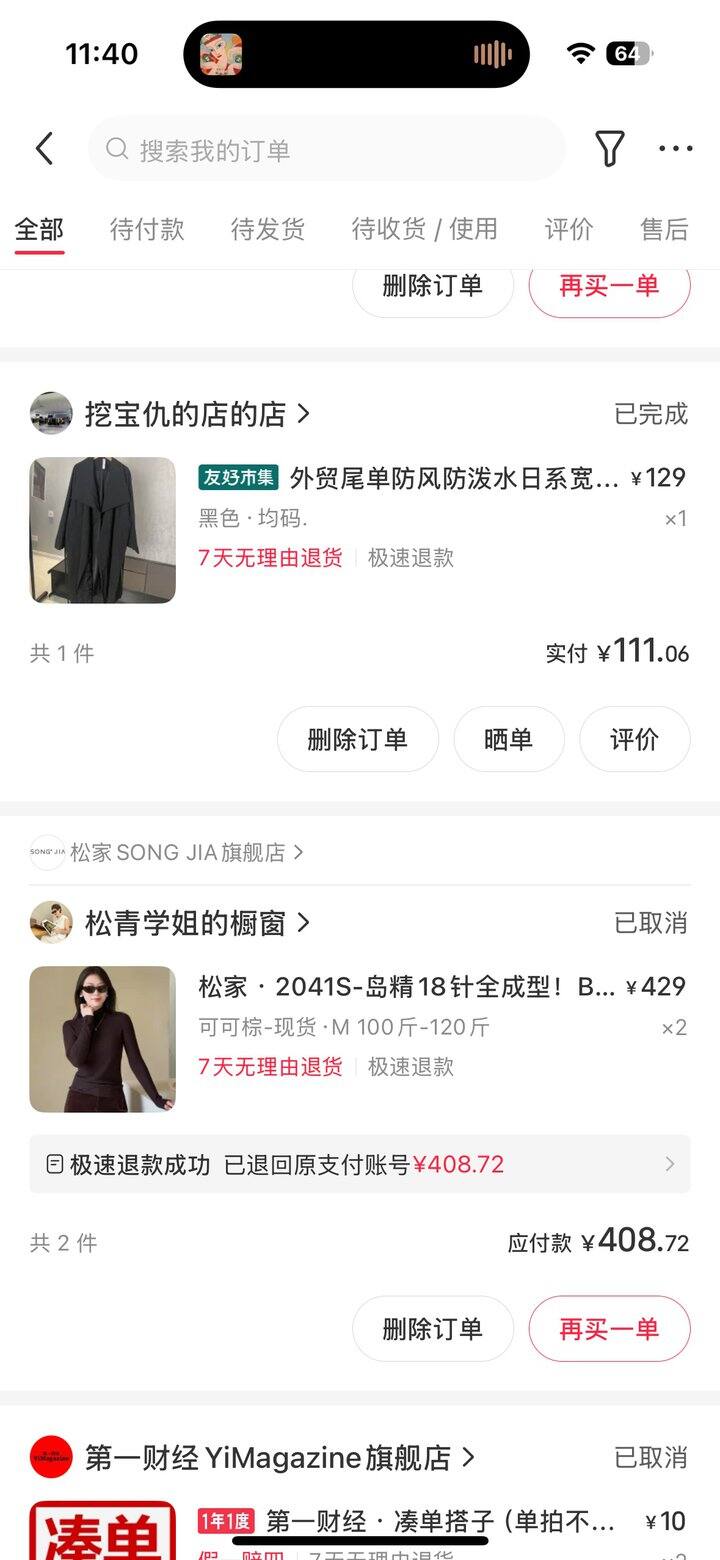Viewport: 720px width, 1560px height.
Task: Switch to the 待发货 tab
Action: (268, 229)
